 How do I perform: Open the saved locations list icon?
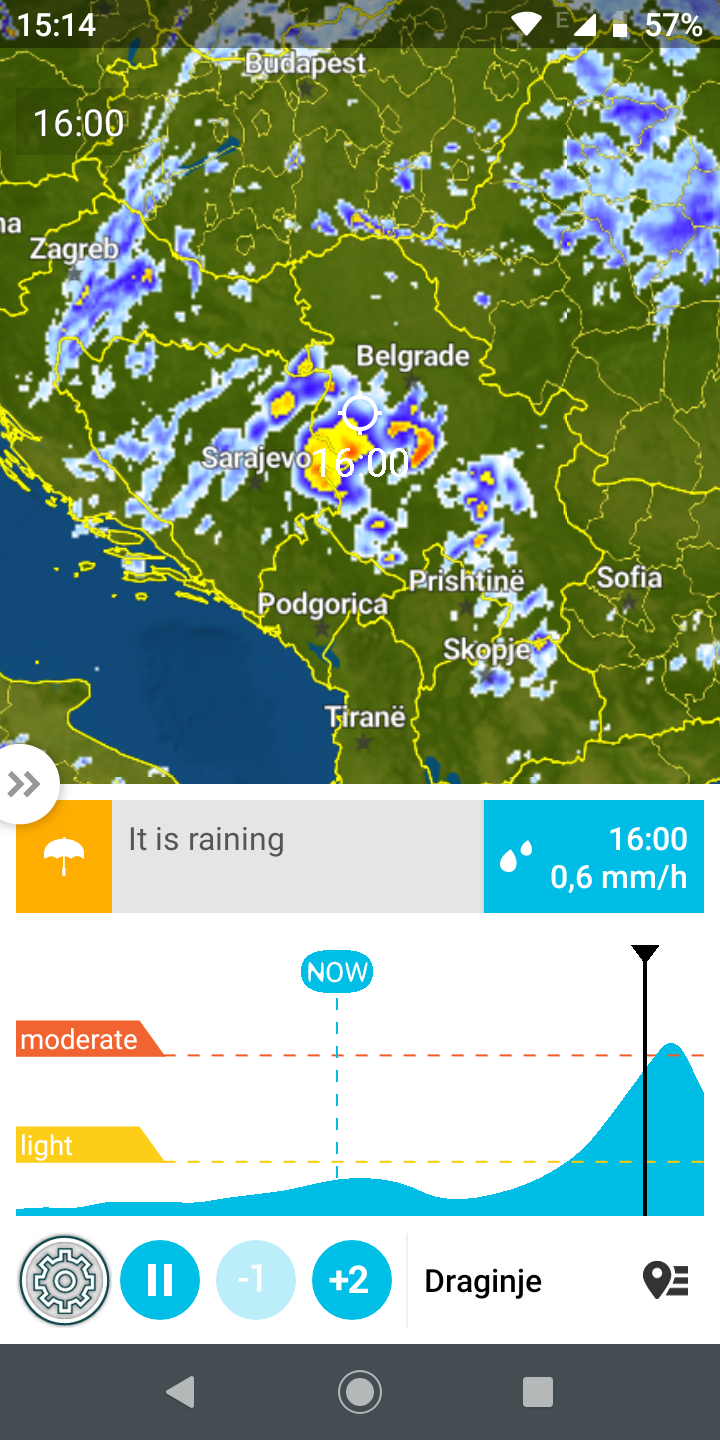(666, 1281)
